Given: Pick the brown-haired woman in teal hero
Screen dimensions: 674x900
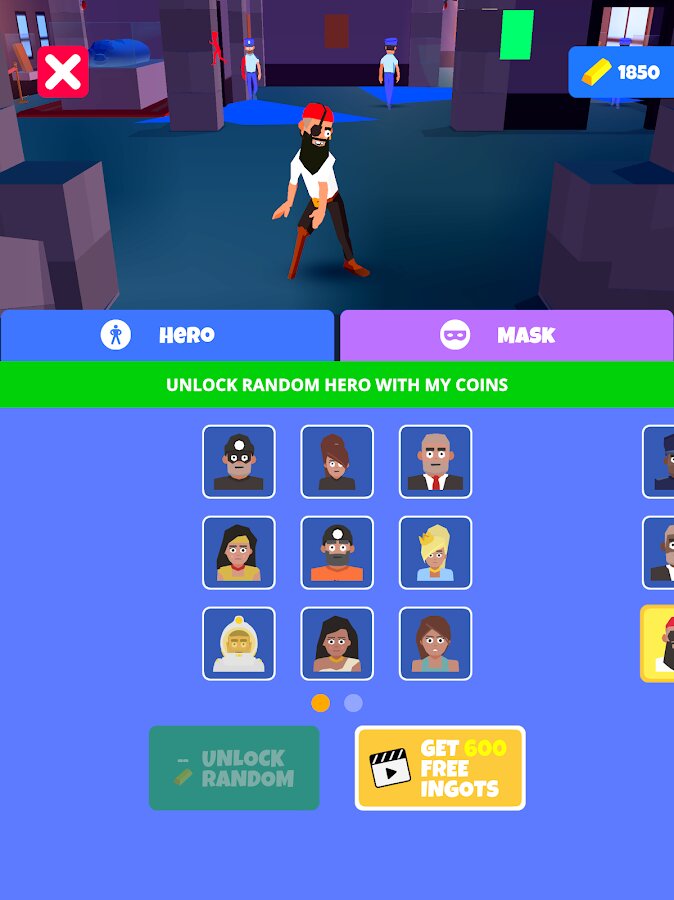Looking at the screenshot, I should point(435,644).
